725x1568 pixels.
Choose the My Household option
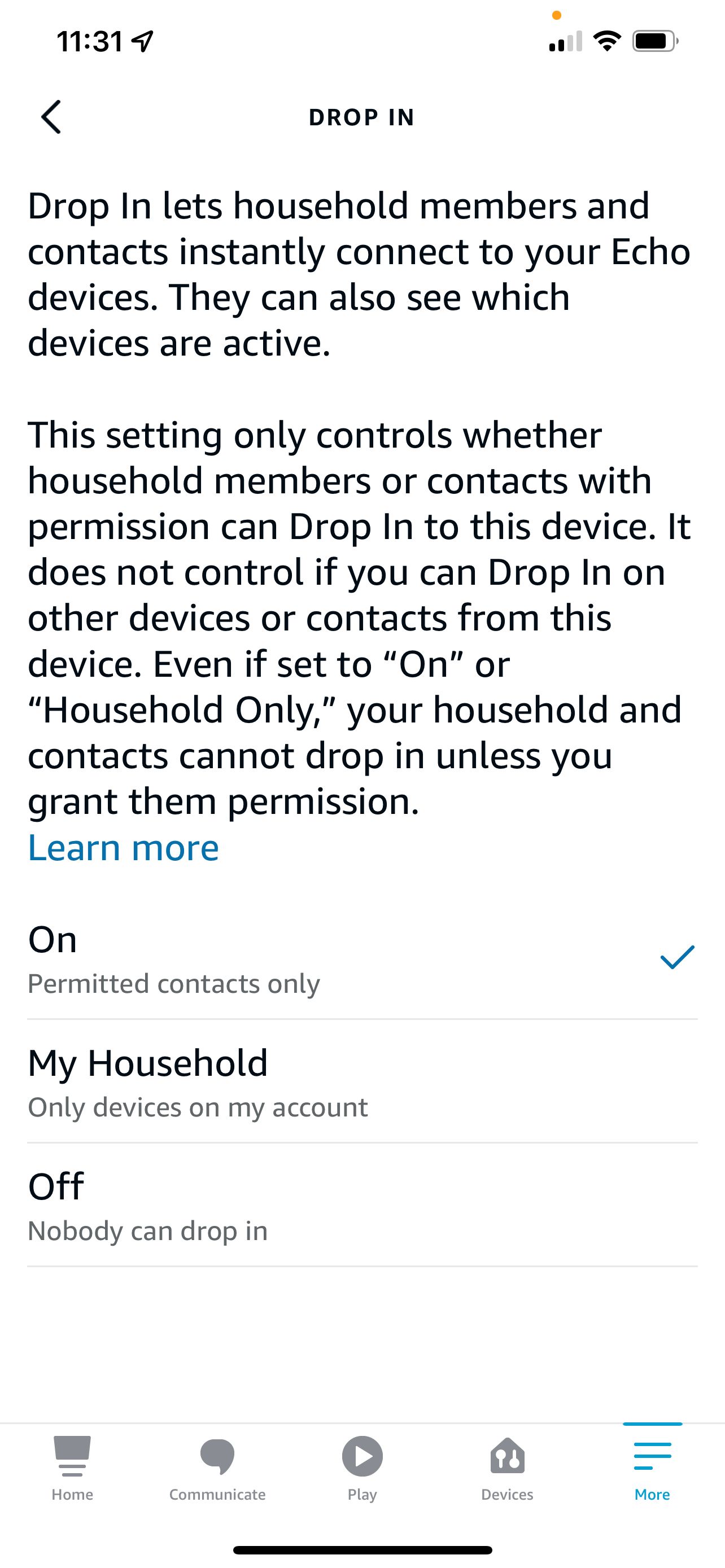click(361, 1082)
